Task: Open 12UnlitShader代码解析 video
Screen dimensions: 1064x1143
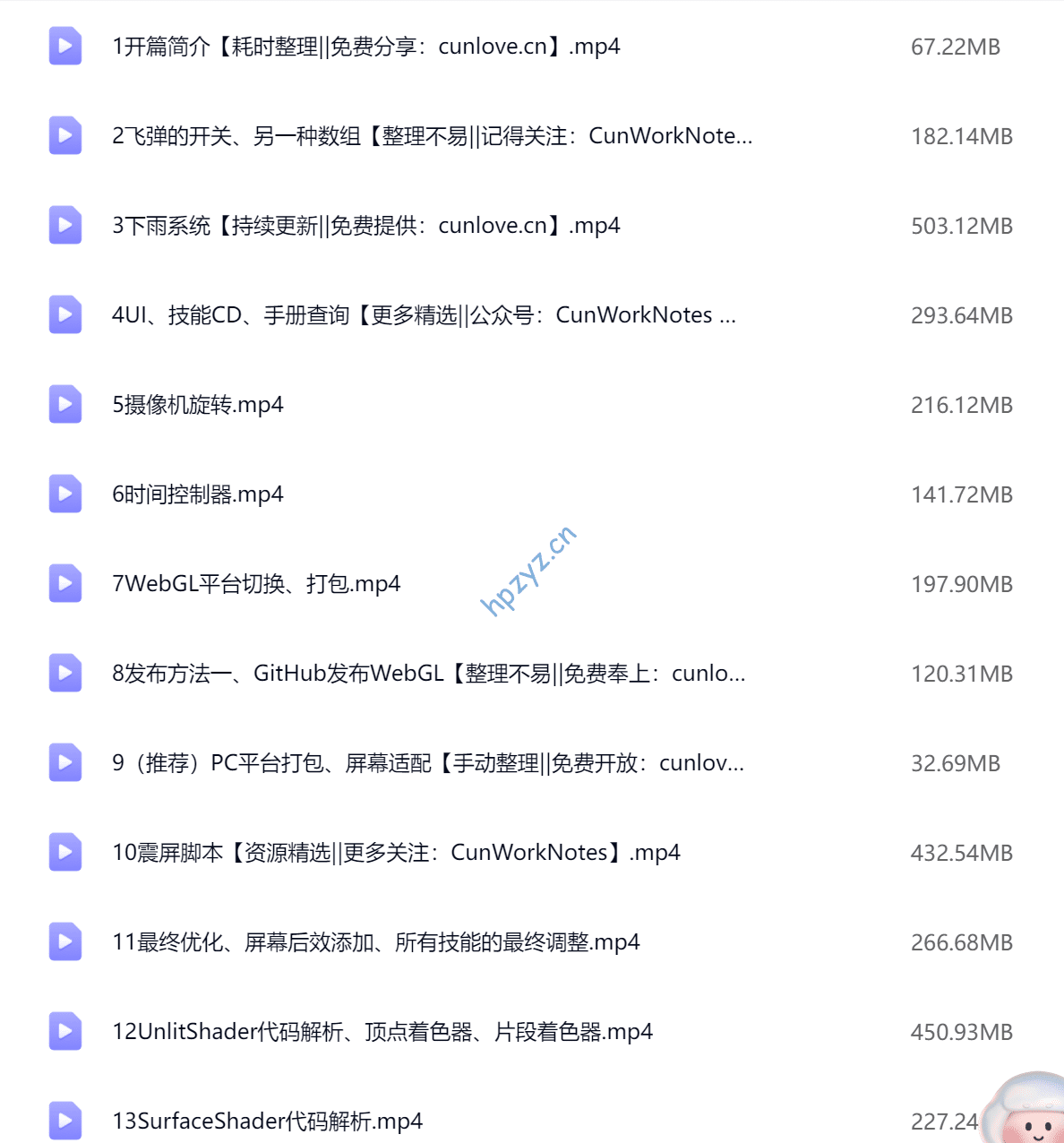Action: (x=382, y=1032)
